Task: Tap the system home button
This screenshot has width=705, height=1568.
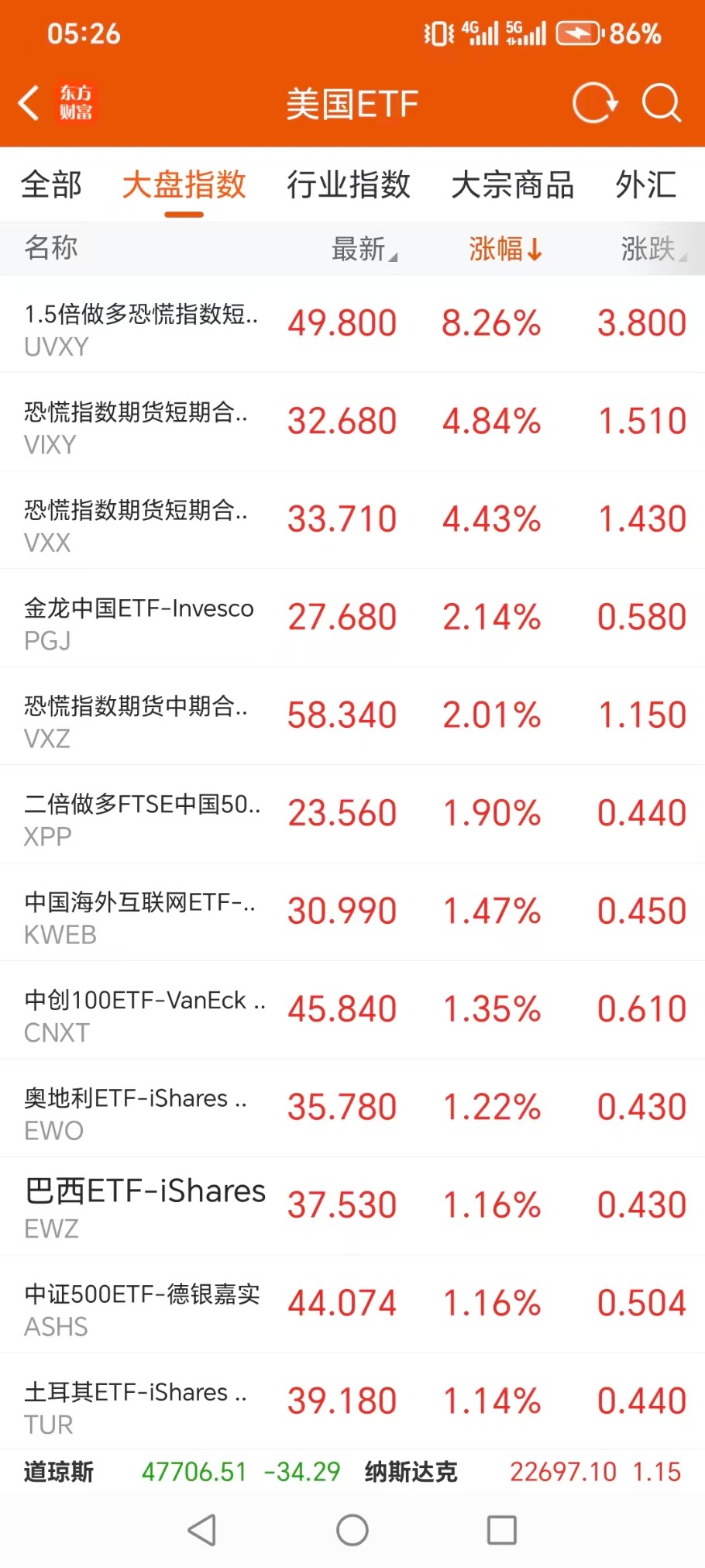Action: tap(352, 1530)
